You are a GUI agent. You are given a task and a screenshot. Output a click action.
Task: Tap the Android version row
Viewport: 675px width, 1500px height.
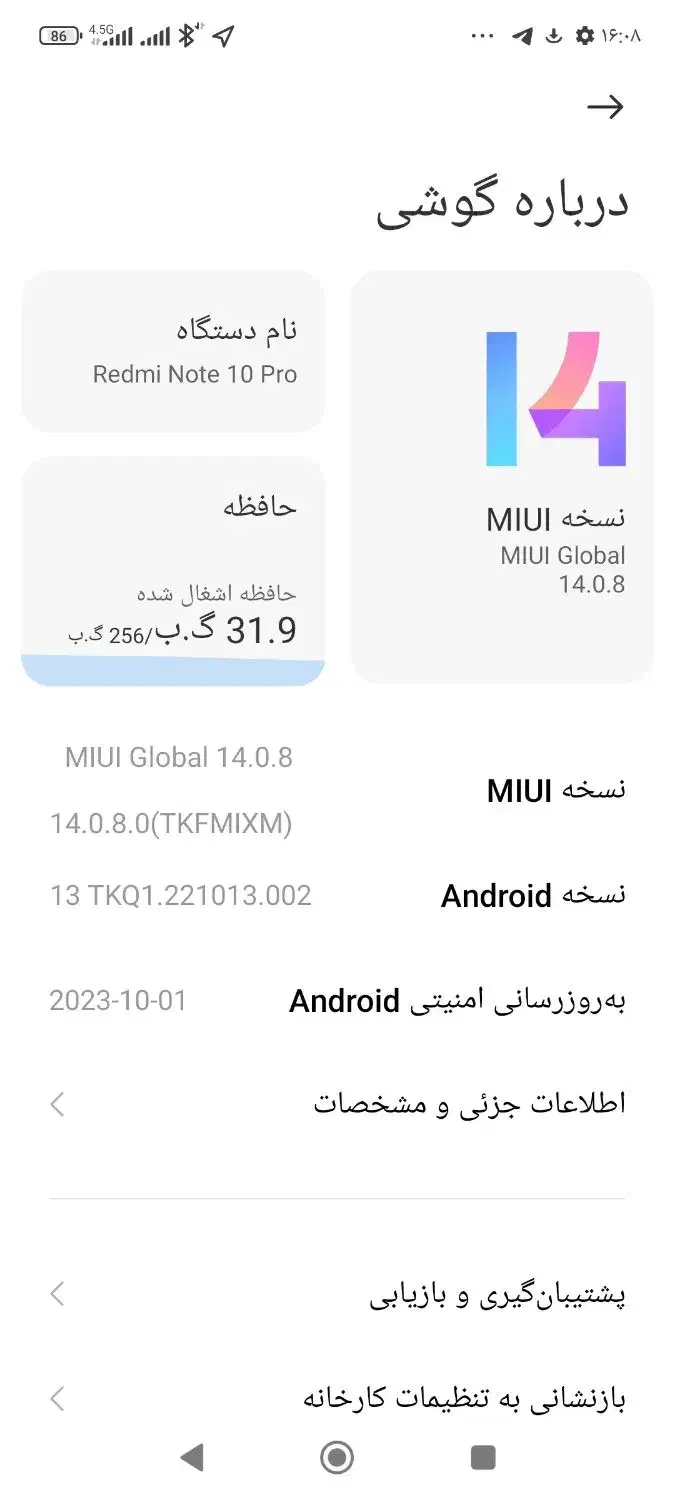[x=337, y=895]
